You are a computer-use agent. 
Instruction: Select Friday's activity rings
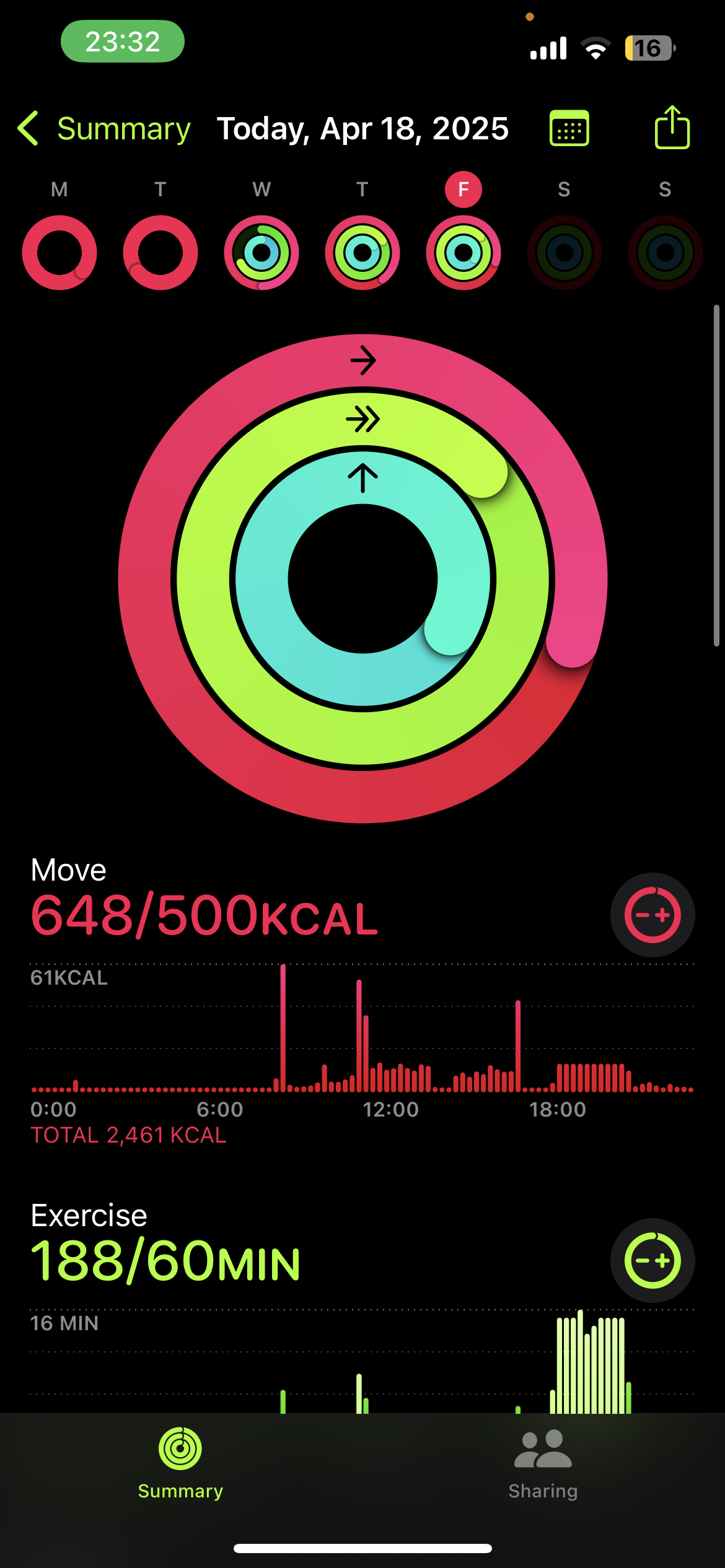click(x=464, y=253)
